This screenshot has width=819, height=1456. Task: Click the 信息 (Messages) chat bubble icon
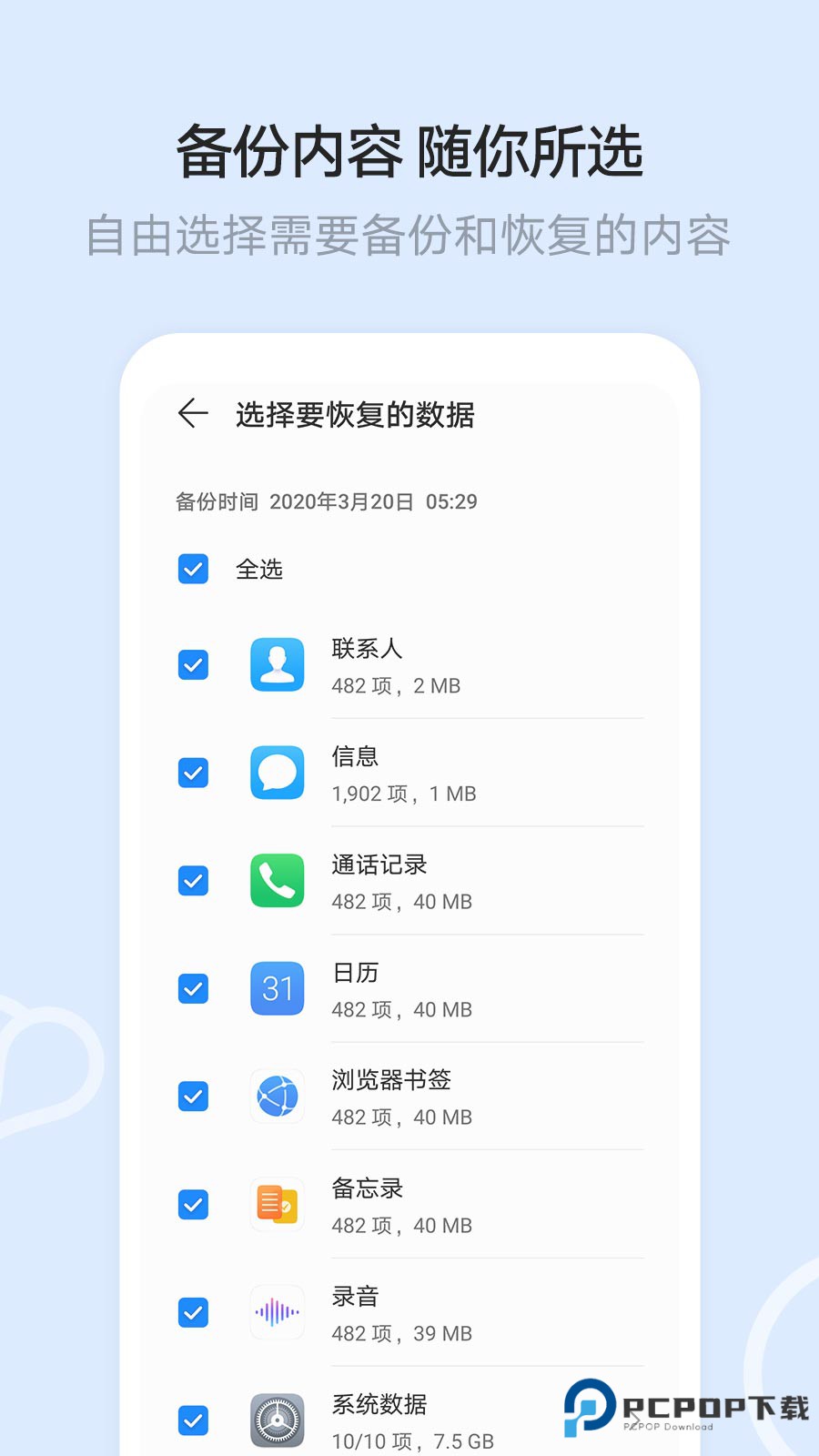click(277, 773)
